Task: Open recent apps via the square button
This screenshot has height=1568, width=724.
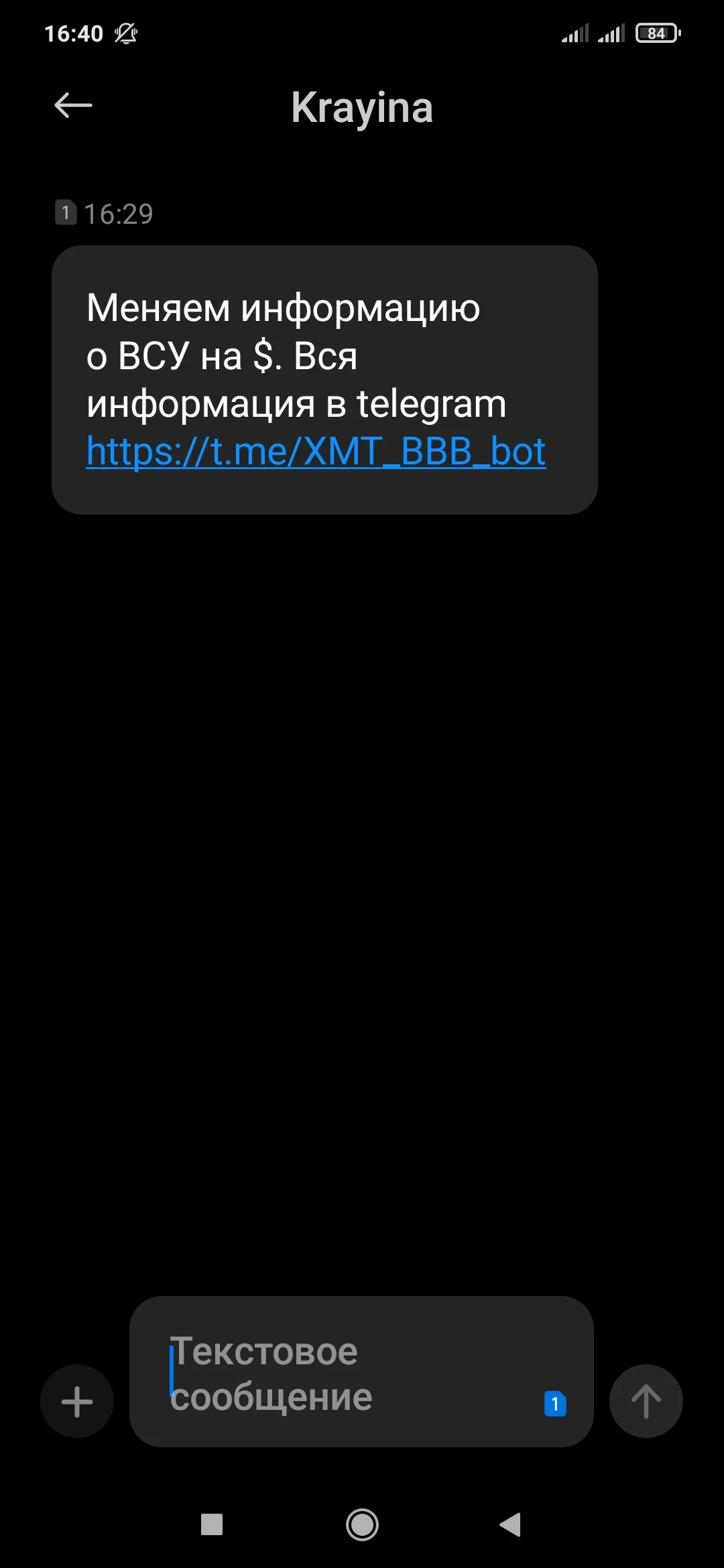Action: pyautogui.click(x=212, y=1525)
